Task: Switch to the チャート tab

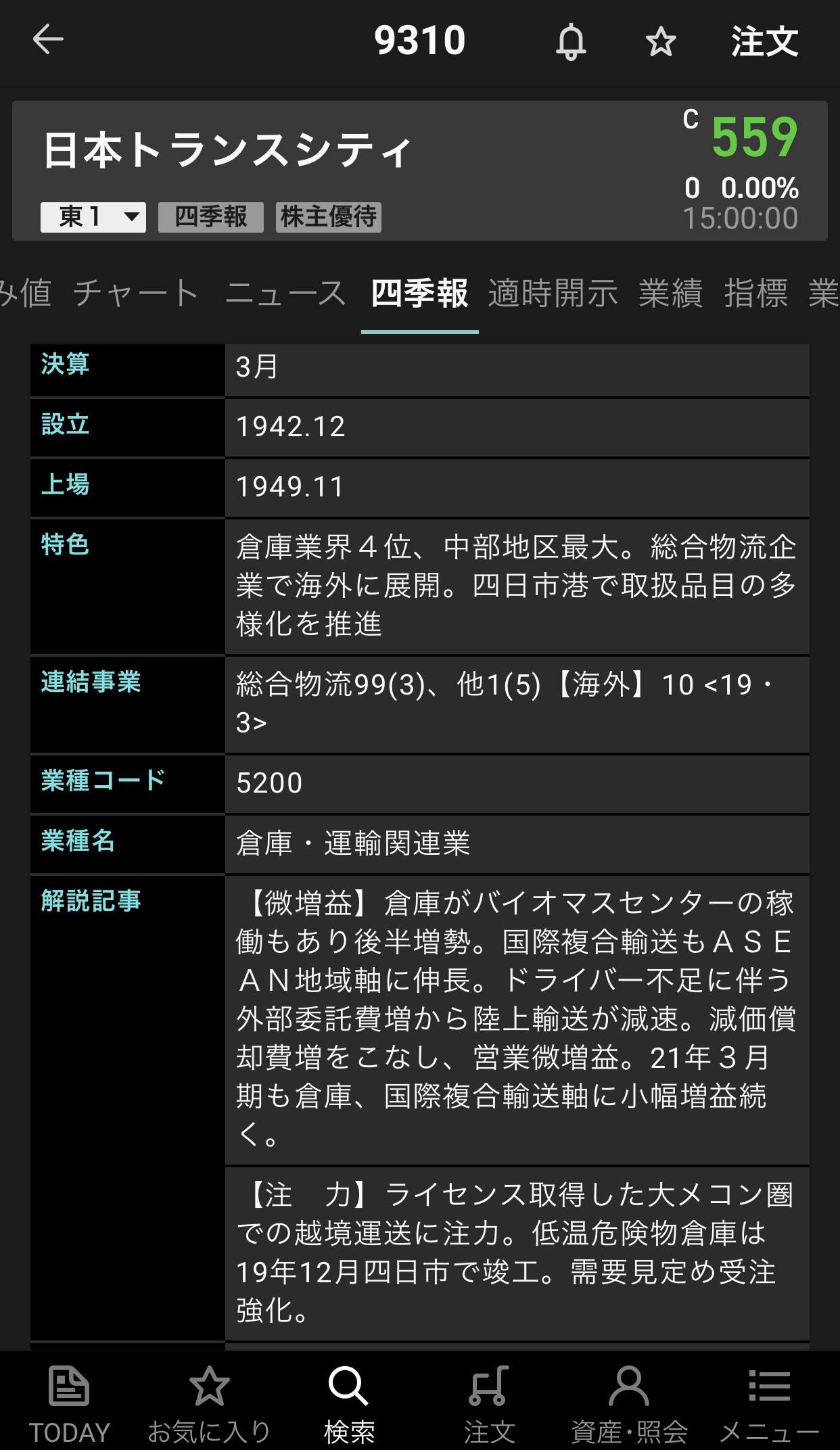Action: tap(136, 293)
